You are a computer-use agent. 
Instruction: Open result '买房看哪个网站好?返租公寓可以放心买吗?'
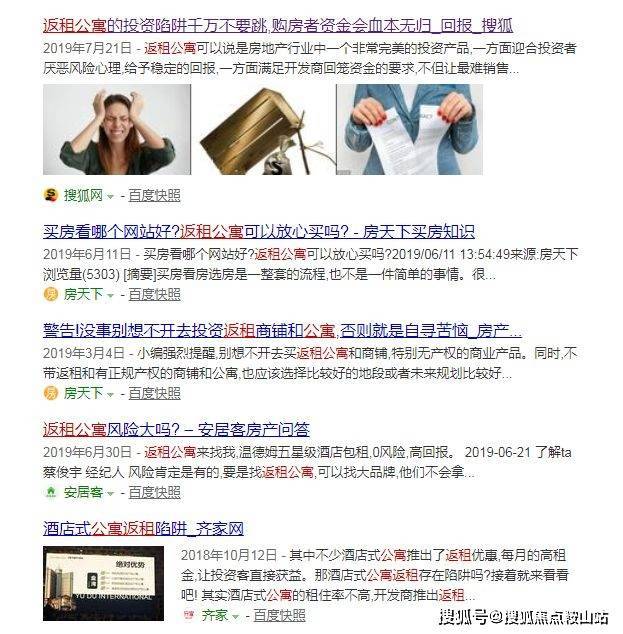tap(258, 231)
